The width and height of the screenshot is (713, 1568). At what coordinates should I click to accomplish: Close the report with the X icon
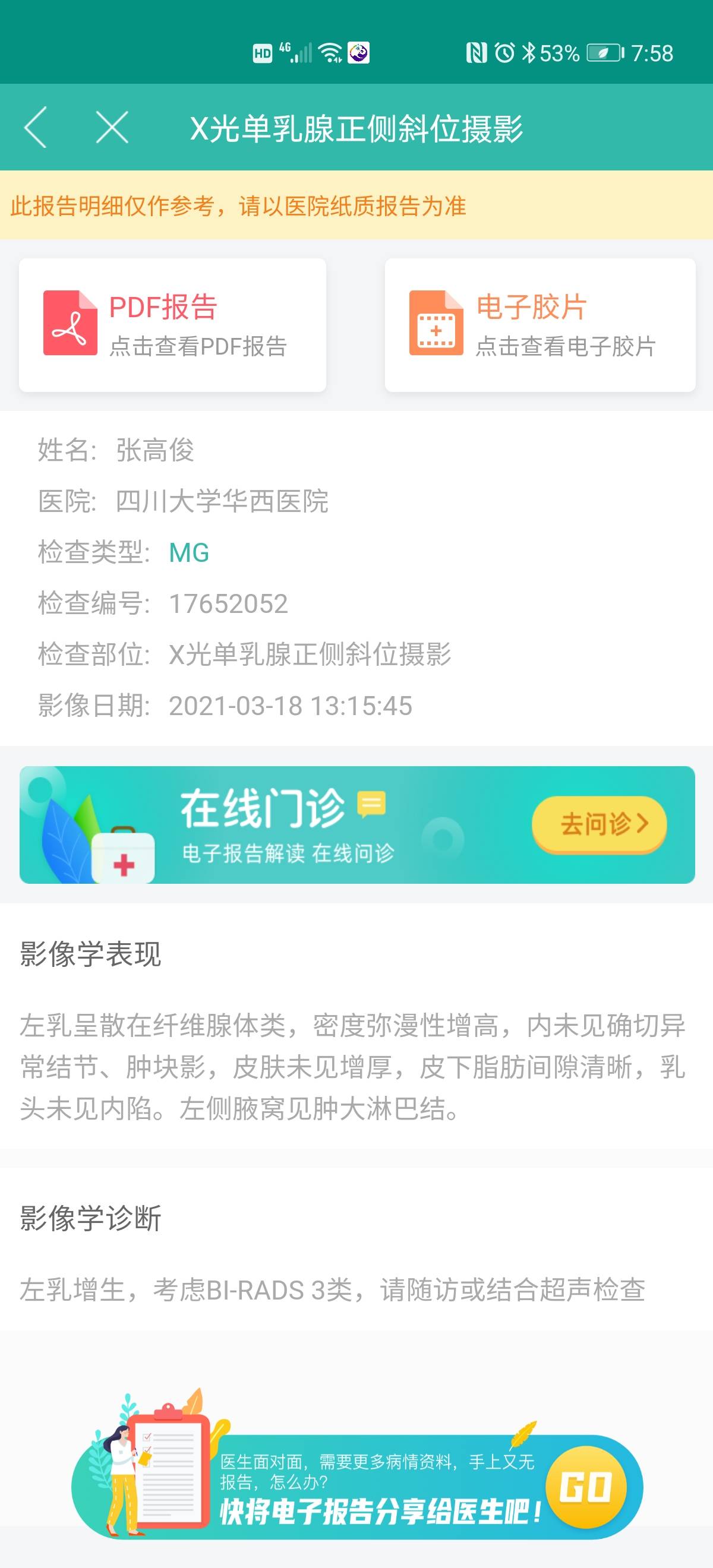[111, 128]
